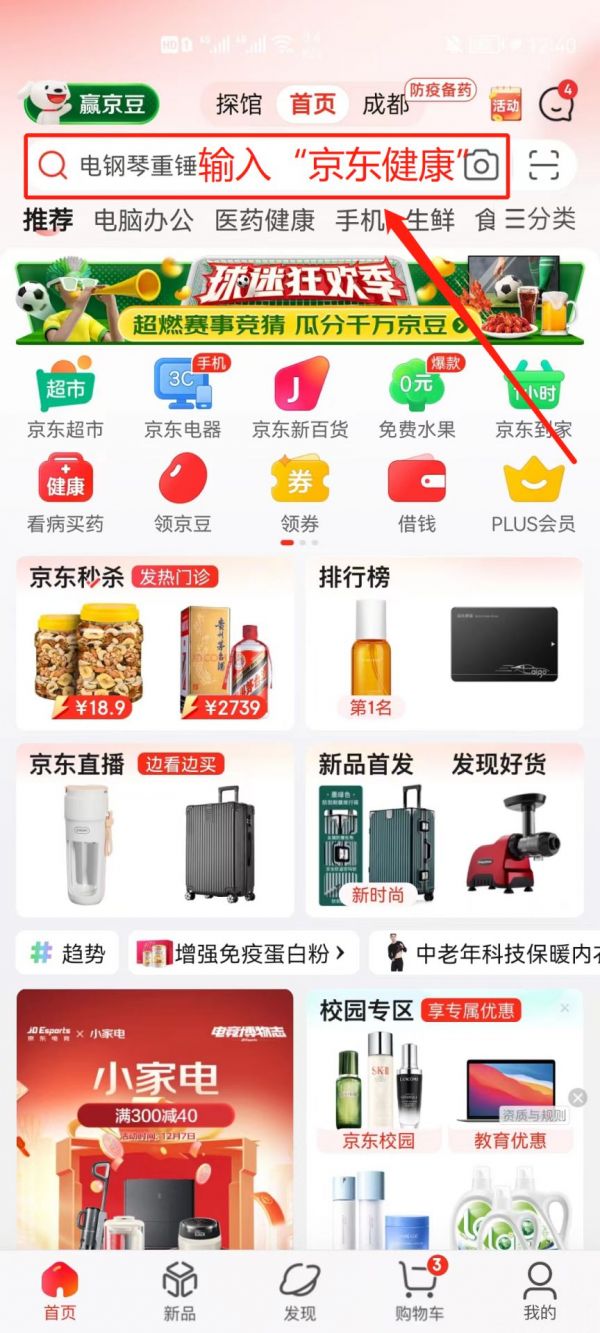The width and height of the screenshot is (600, 1333).
Task: Switch to the 购物车 tab
Action: coord(419,1290)
